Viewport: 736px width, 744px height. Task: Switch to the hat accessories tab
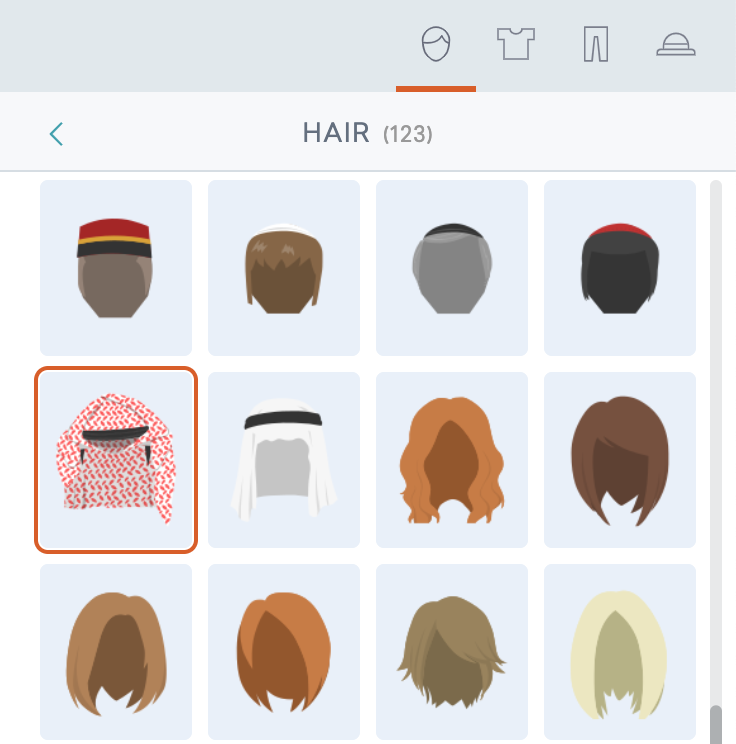(676, 45)
